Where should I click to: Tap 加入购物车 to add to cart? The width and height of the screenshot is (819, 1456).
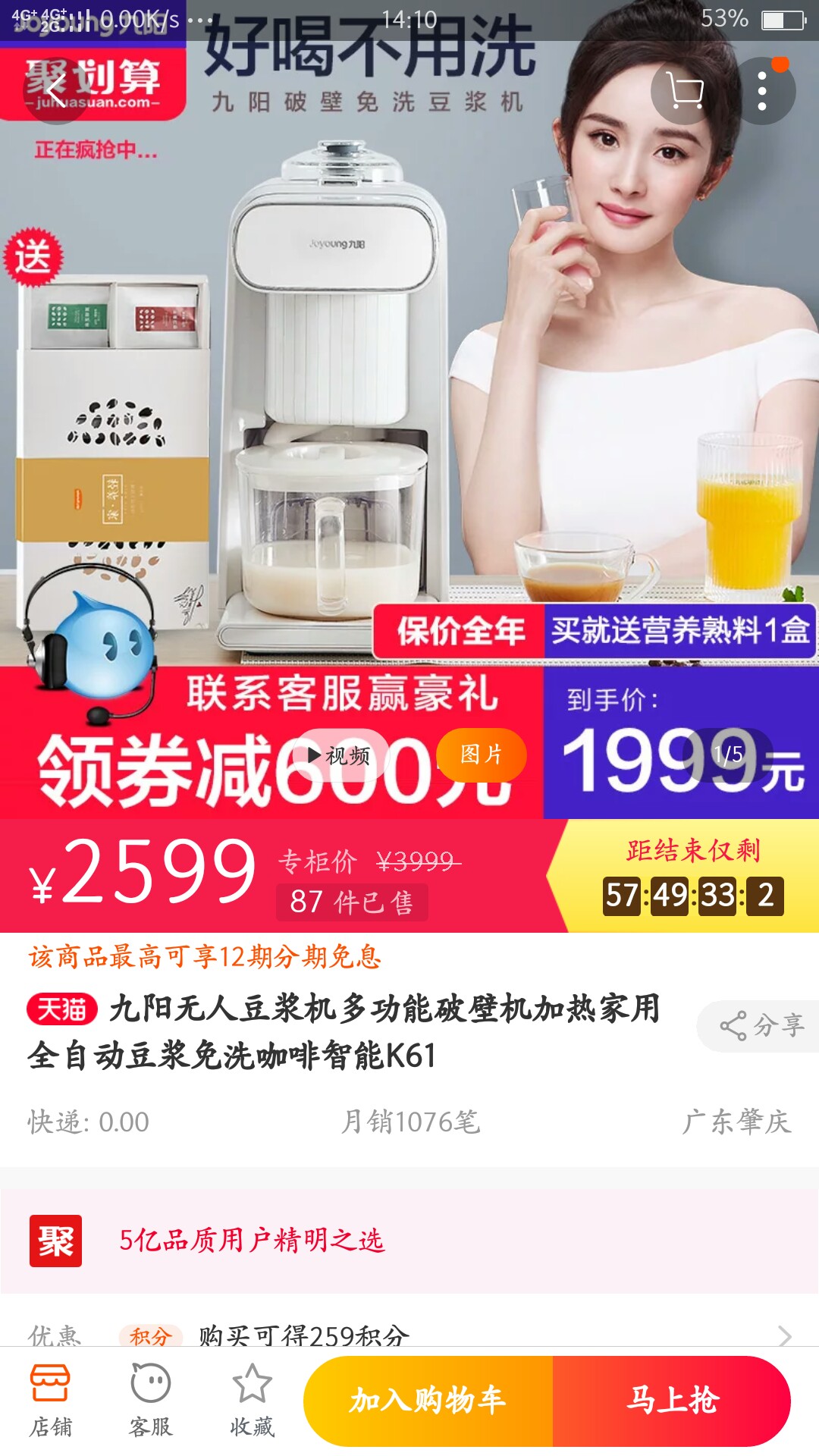click(428, 1401)
